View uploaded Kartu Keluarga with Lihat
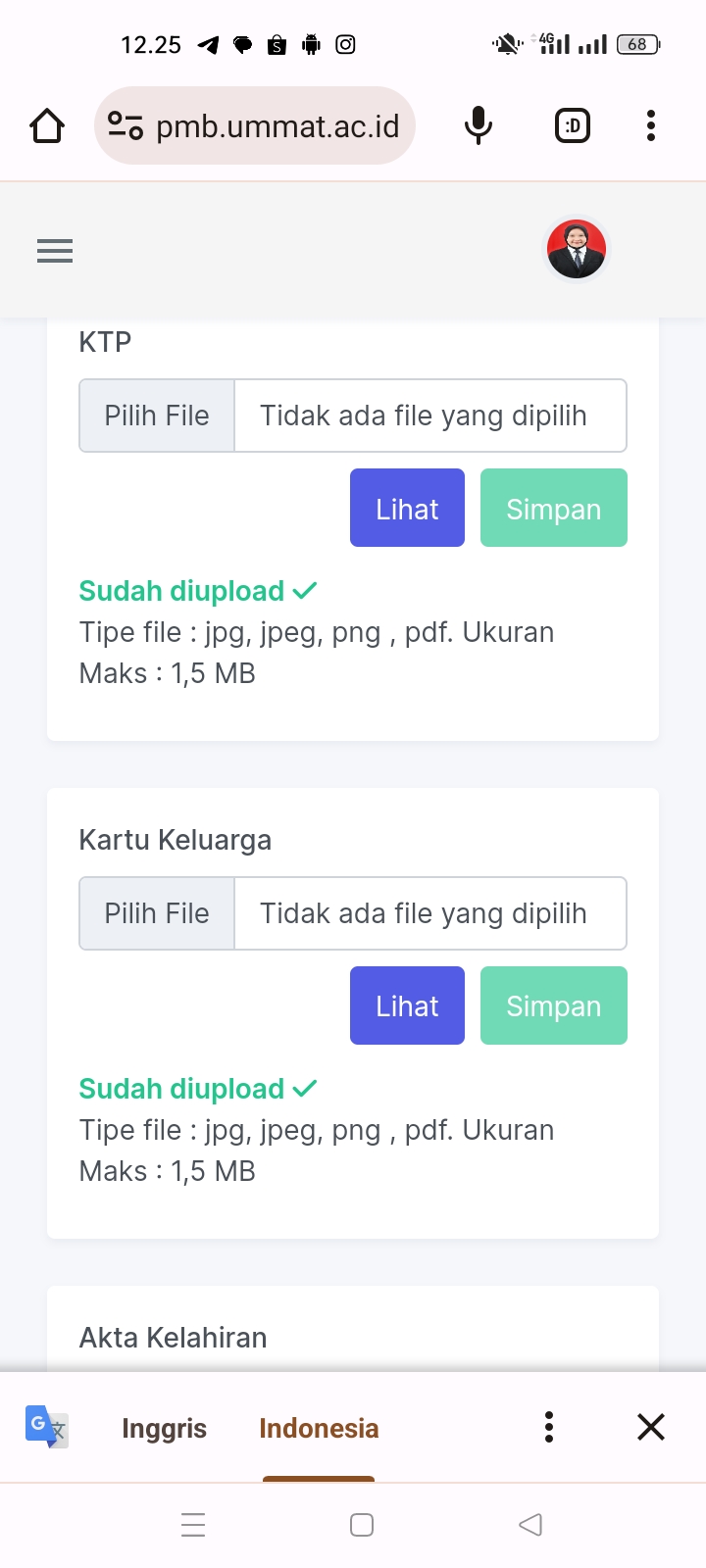706x1568 pixels. pos(407,1006)
